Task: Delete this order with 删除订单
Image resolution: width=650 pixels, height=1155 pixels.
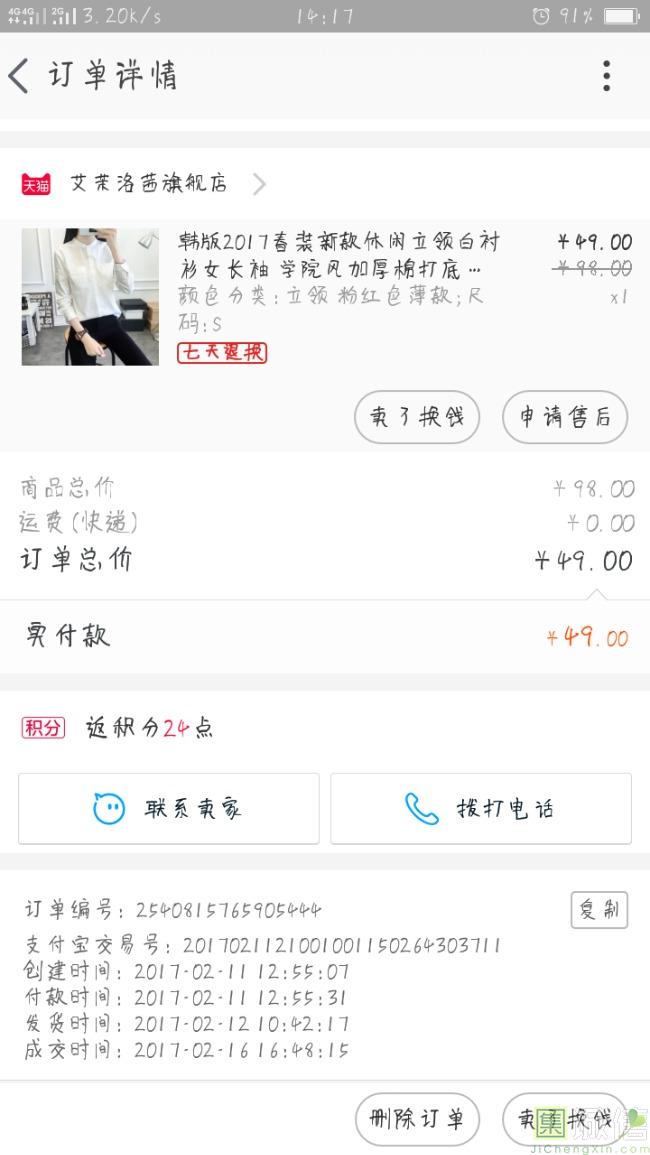Action: pos(417,1119)
